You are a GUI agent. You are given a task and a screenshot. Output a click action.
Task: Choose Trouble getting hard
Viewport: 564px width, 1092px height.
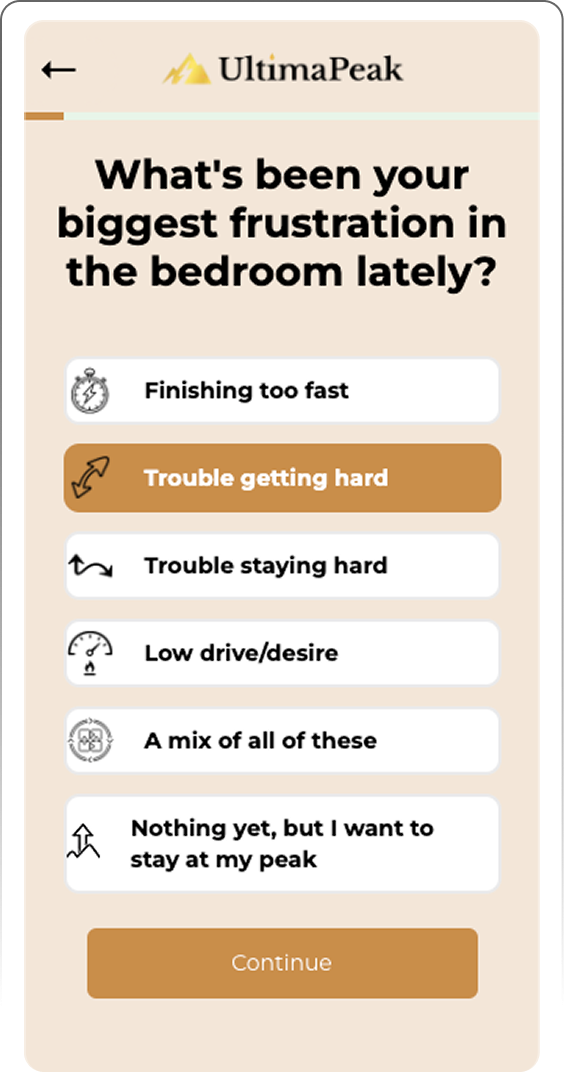coord(282,478)
